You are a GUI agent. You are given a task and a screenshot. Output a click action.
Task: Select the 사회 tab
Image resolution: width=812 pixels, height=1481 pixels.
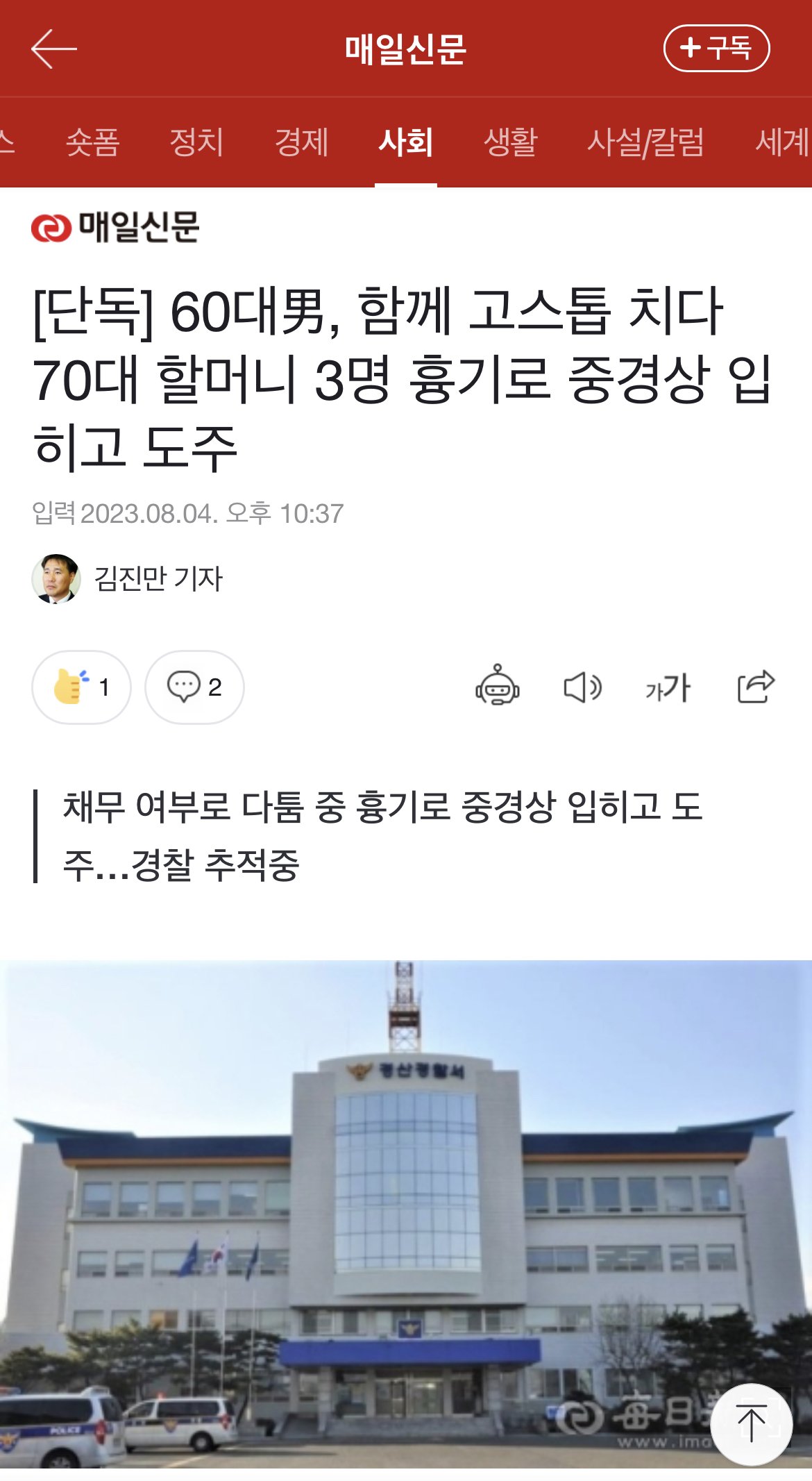coord(405,142)
